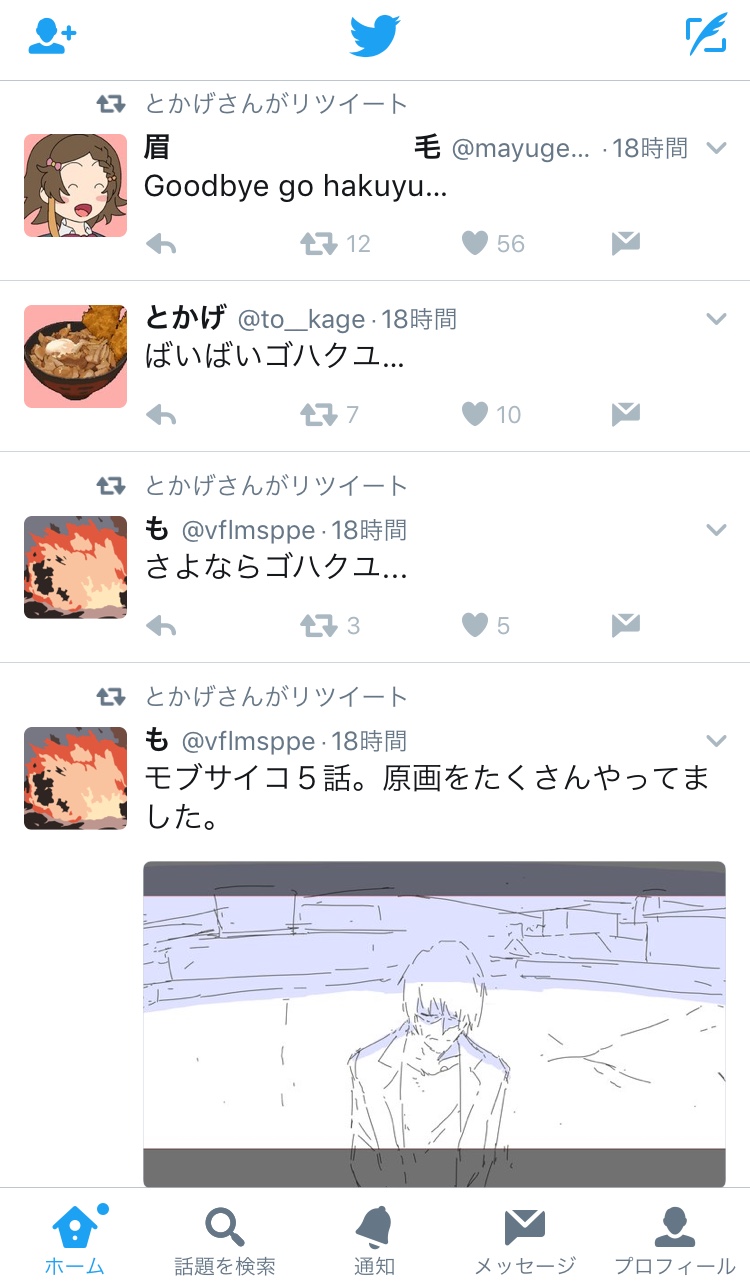This screenshot has height=1286, width=750.
Task: Retweet the Goodbye go hakuyu tweet
Action: [320, 243]
